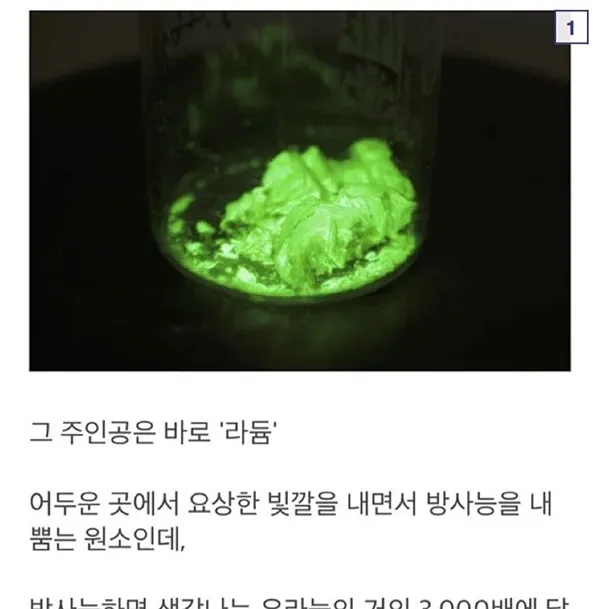The height and width of the screenshot is (609, 600).
Task: Tap the image number 1 badge
Action: [x=570, y=30]
